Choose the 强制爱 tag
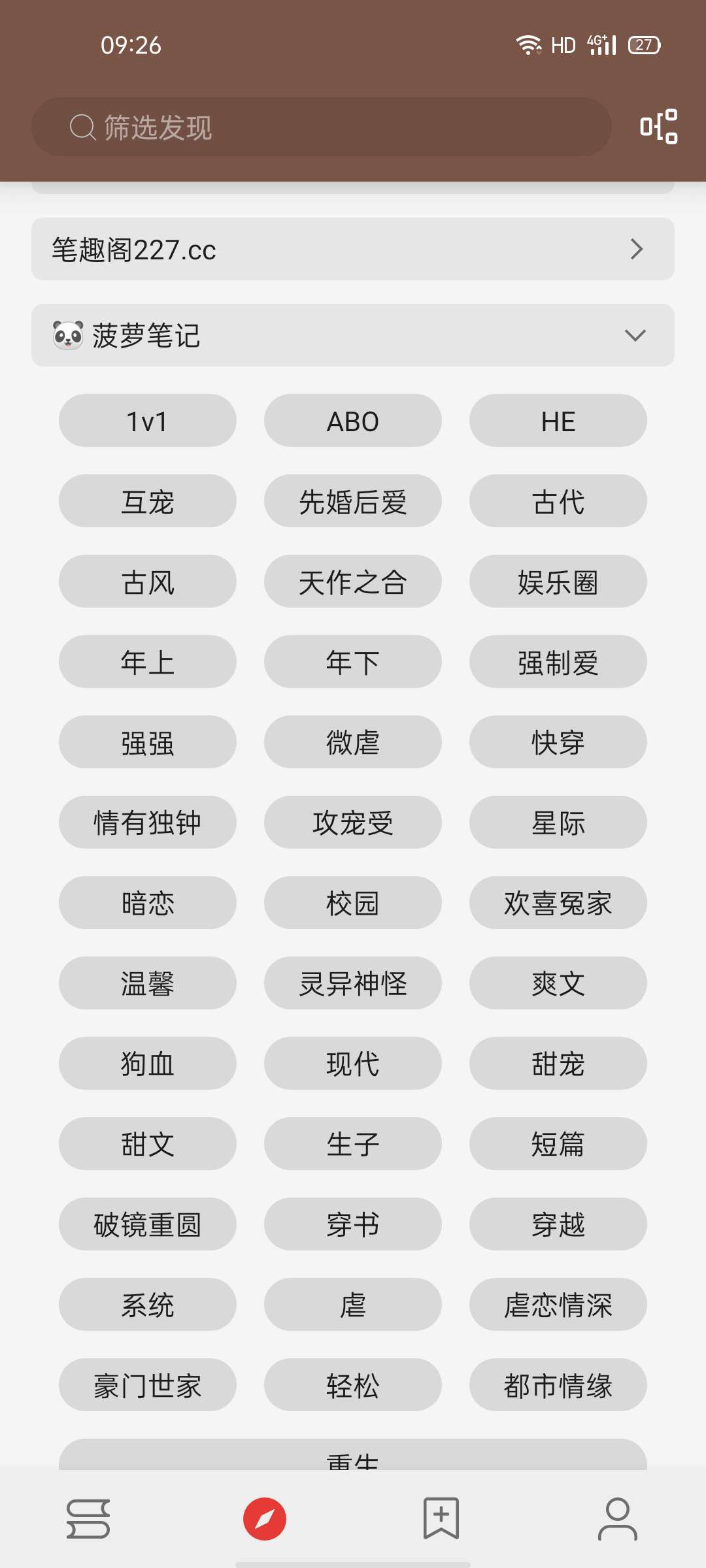Image resolution: width=706 pixels, height=1568 pixels. click(x=558, y=662)
